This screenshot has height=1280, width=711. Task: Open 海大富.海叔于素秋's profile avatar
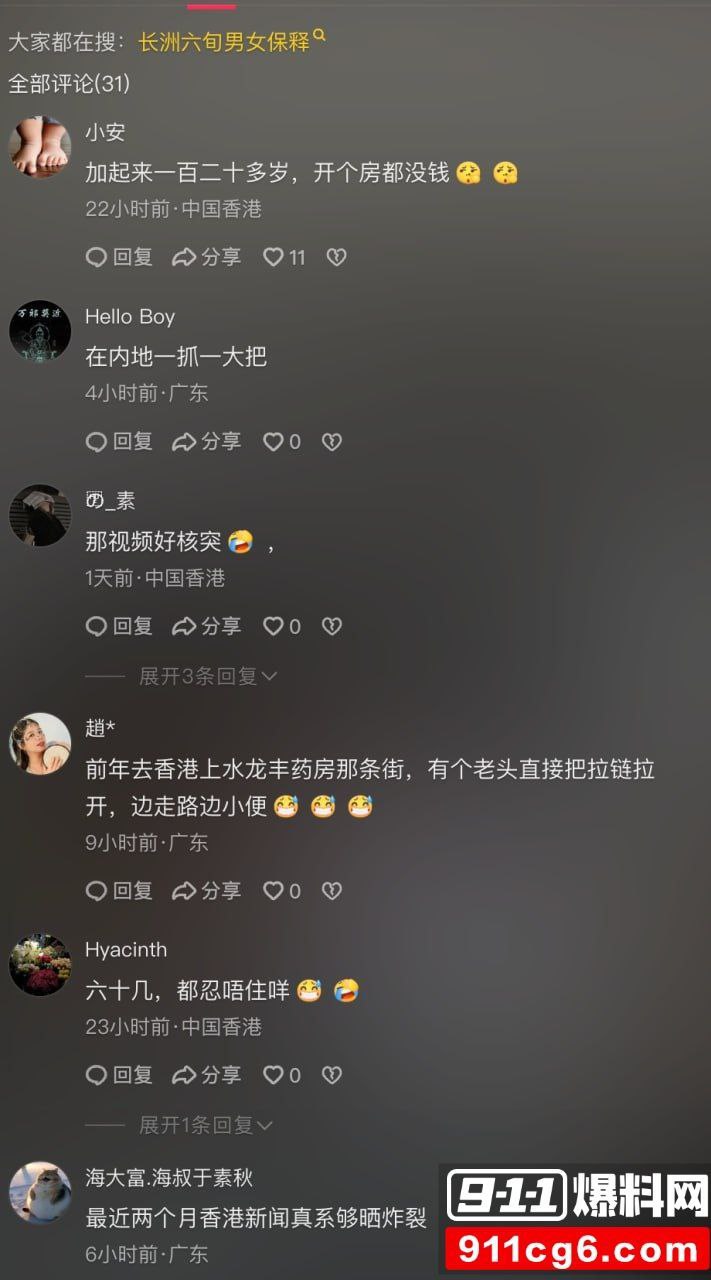click(x=40, y=1192)
